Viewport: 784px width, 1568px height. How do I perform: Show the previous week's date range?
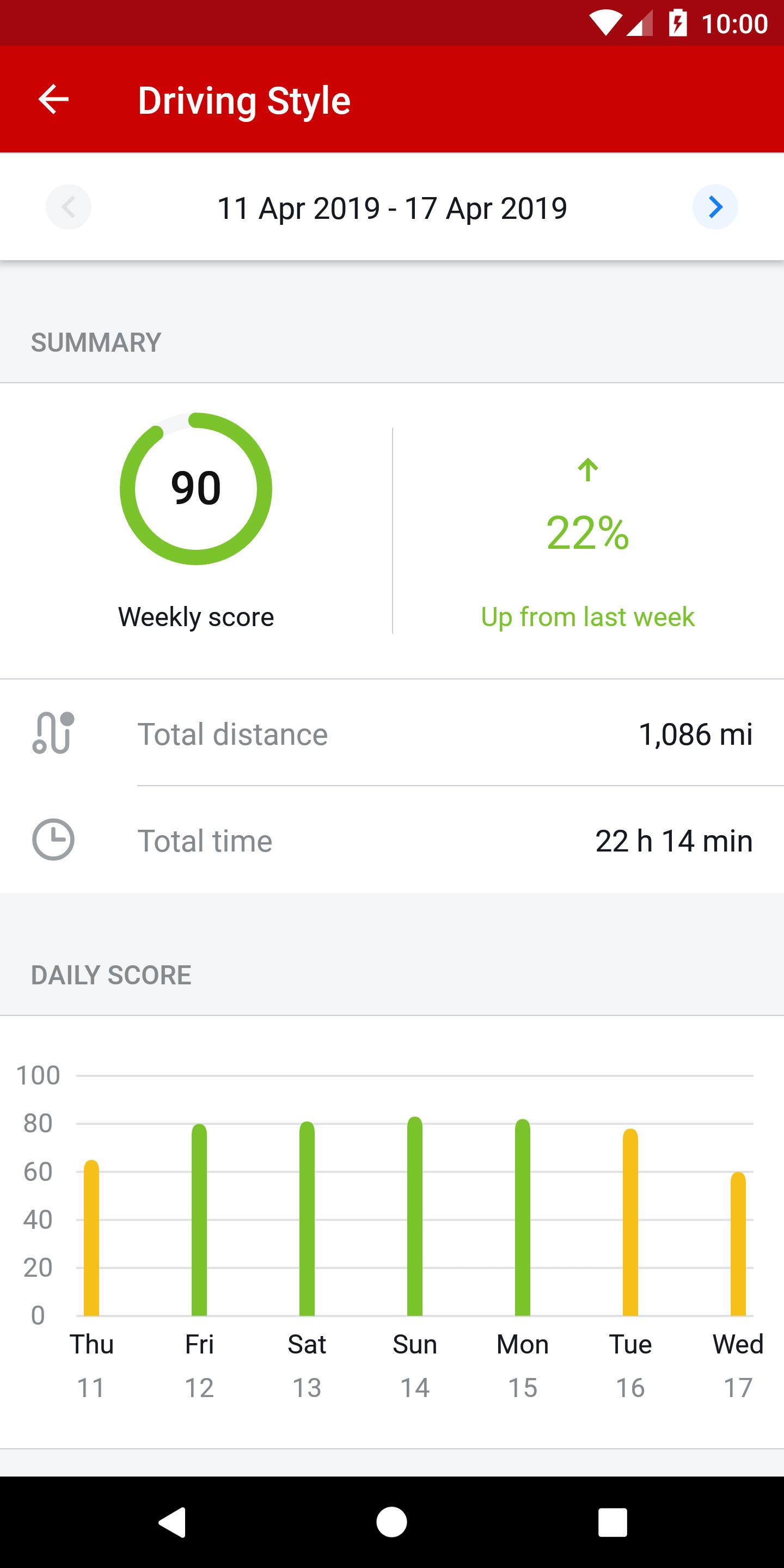point(68,207)
